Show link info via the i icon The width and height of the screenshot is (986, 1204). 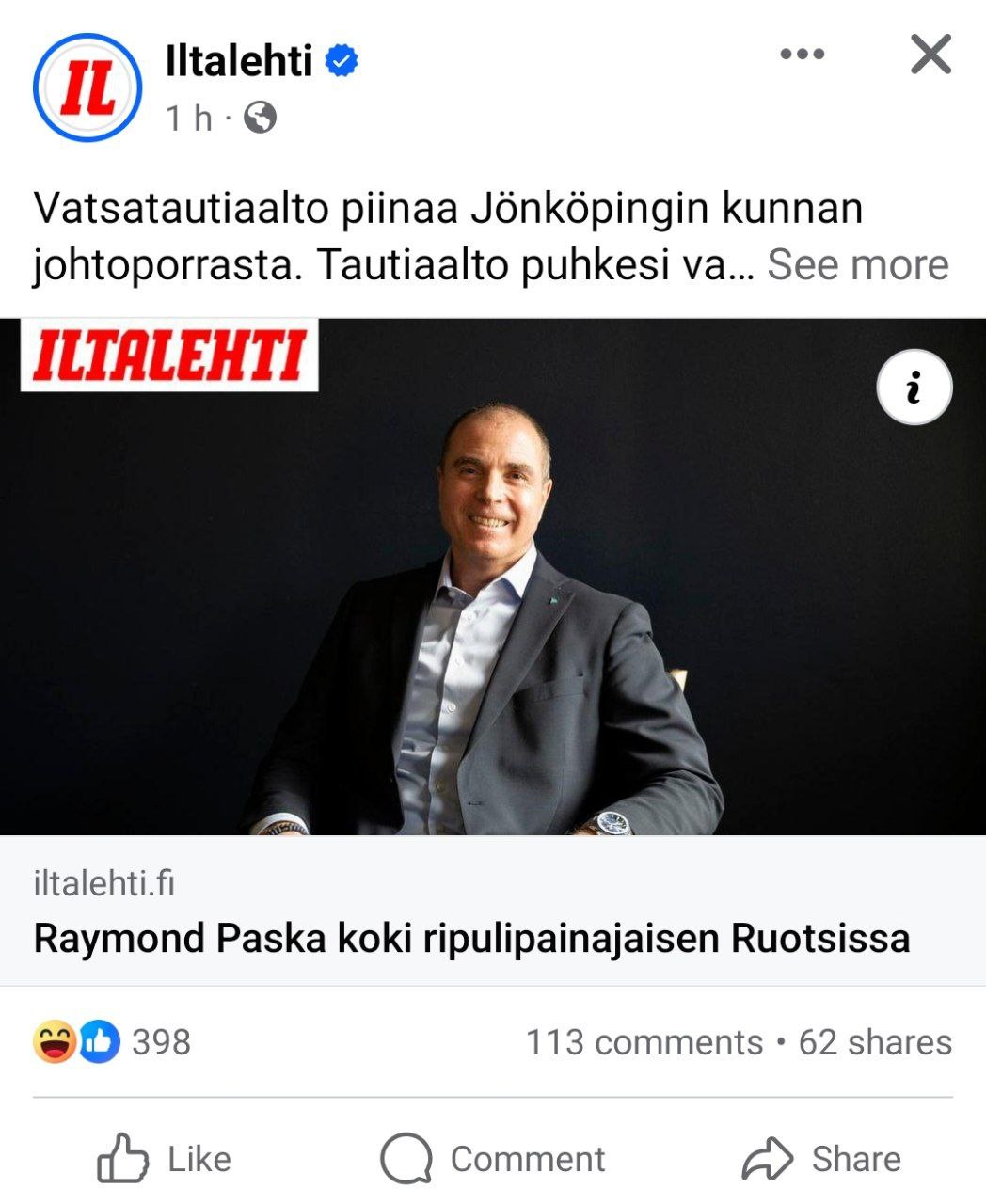914,388
